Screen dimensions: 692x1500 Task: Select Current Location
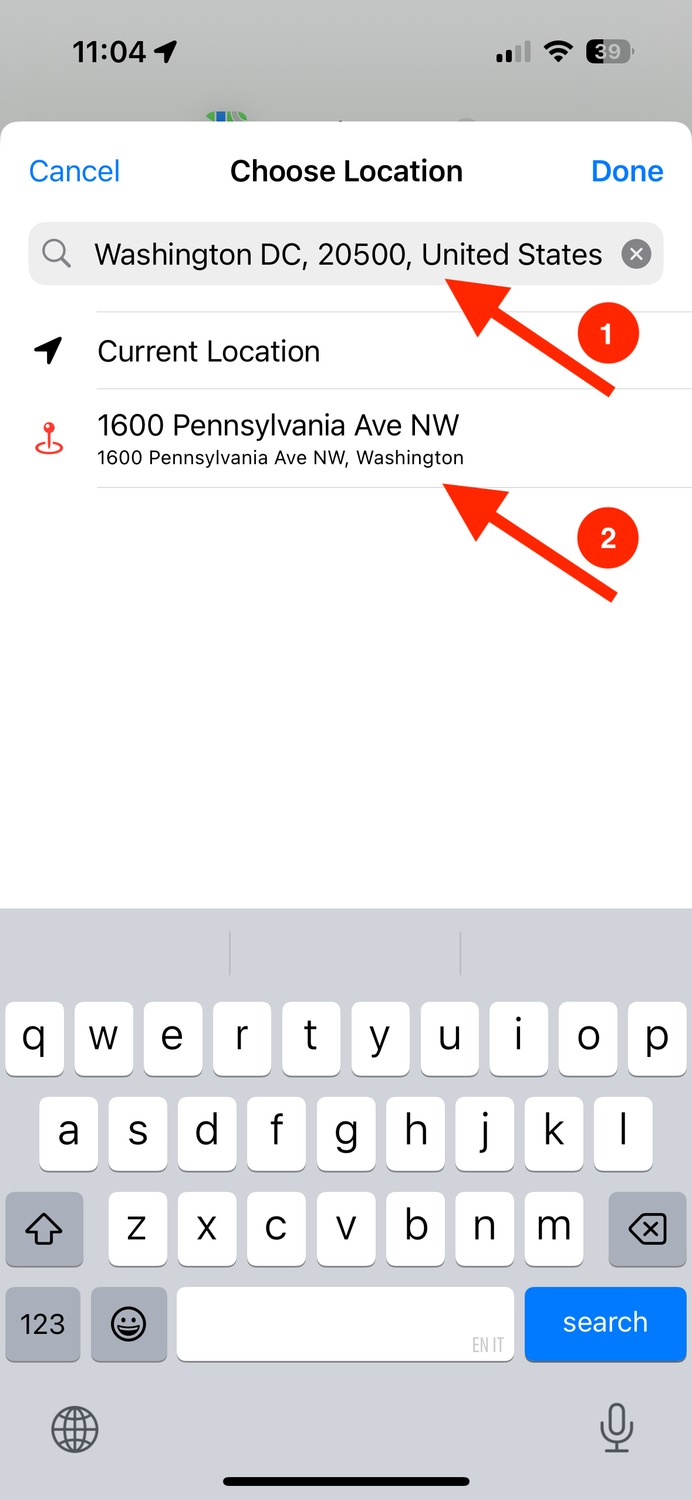[x=346, y=351]
